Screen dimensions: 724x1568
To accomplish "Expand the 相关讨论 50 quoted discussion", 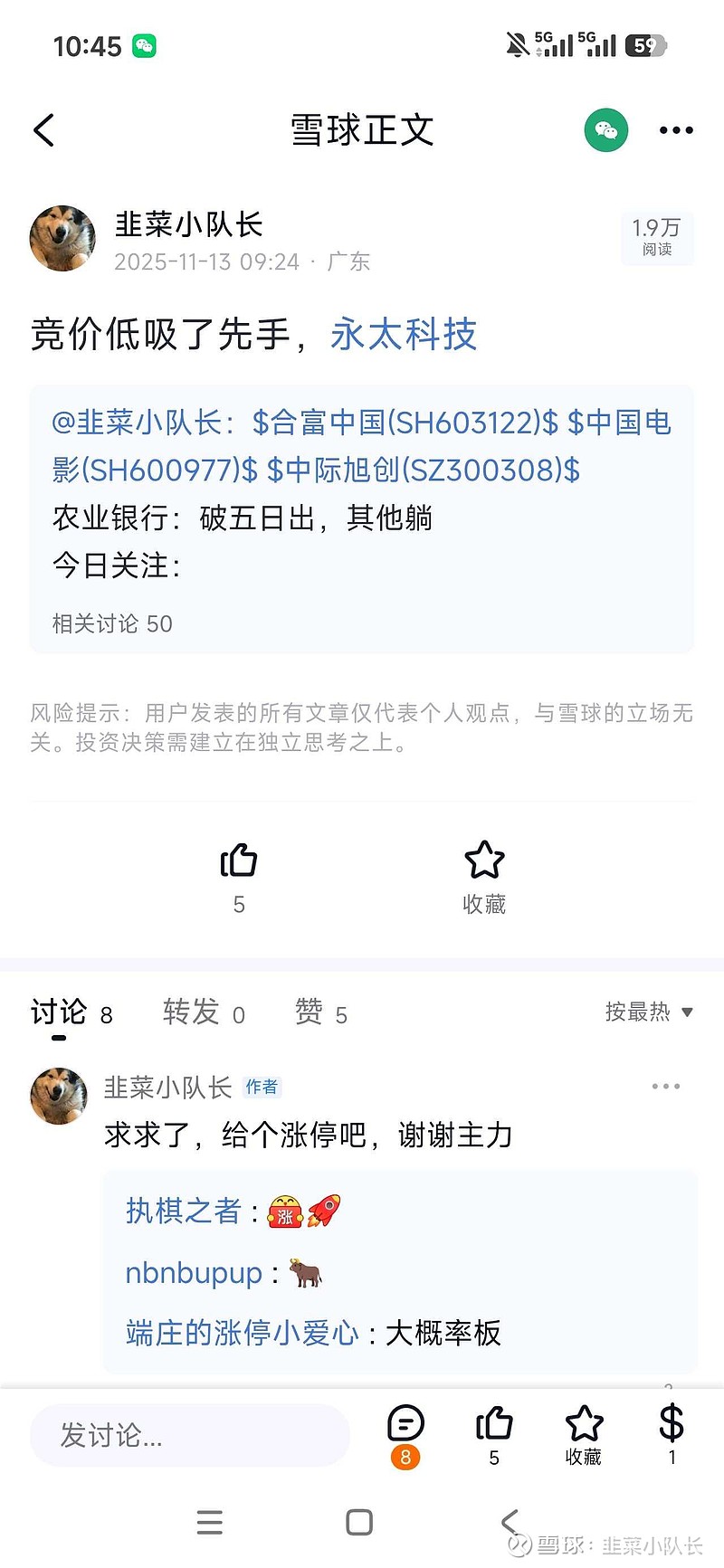I will [111, 623].
